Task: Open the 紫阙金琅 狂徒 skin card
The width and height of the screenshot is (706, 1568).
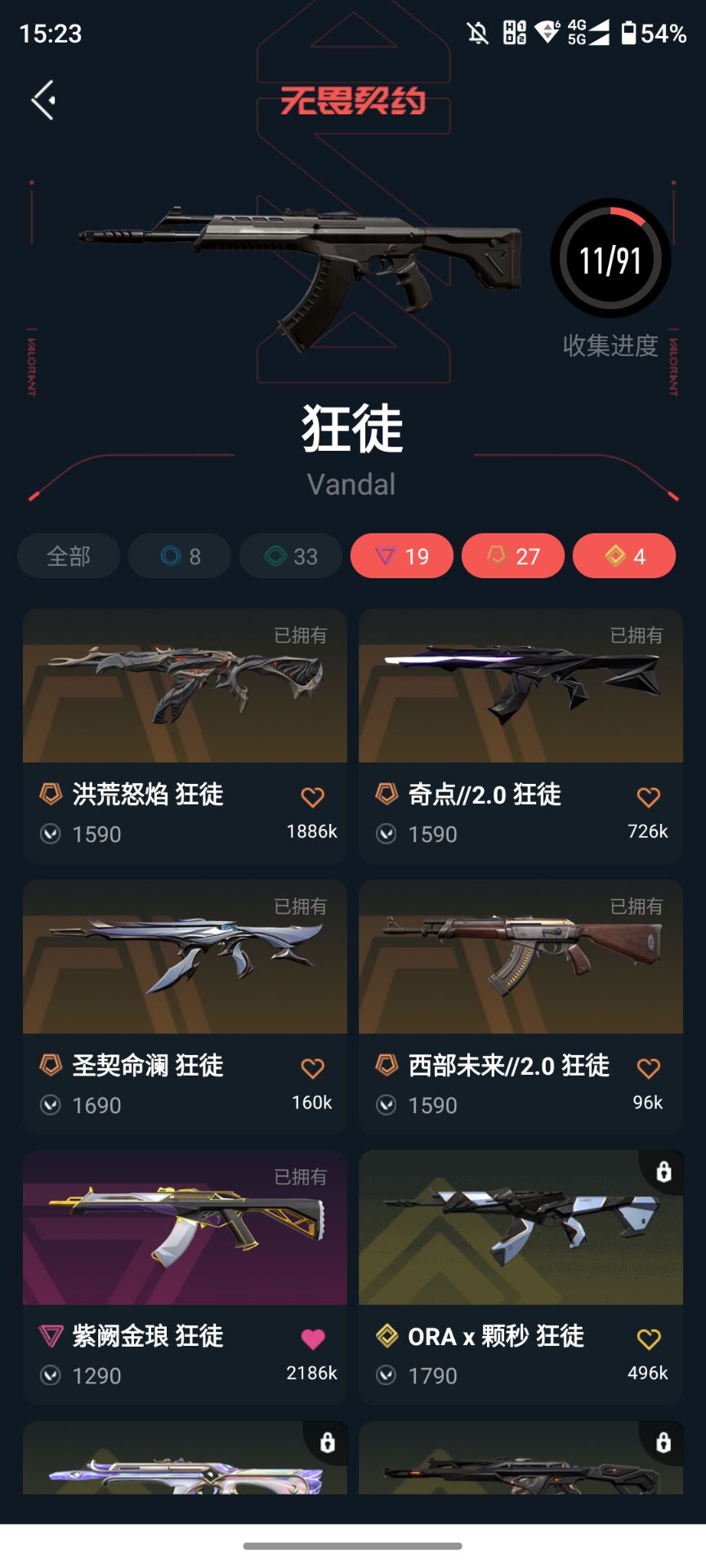Action: (x=185, y=1278)
